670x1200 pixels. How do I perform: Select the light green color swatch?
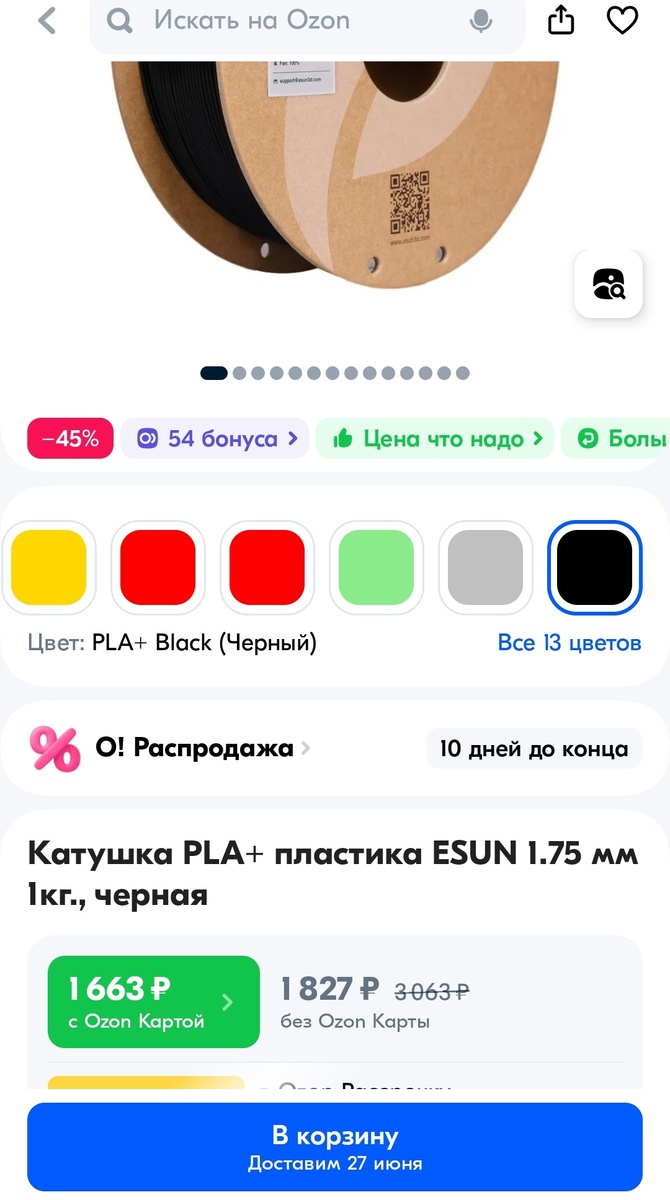pyautogui.click(x=376, y=567)
